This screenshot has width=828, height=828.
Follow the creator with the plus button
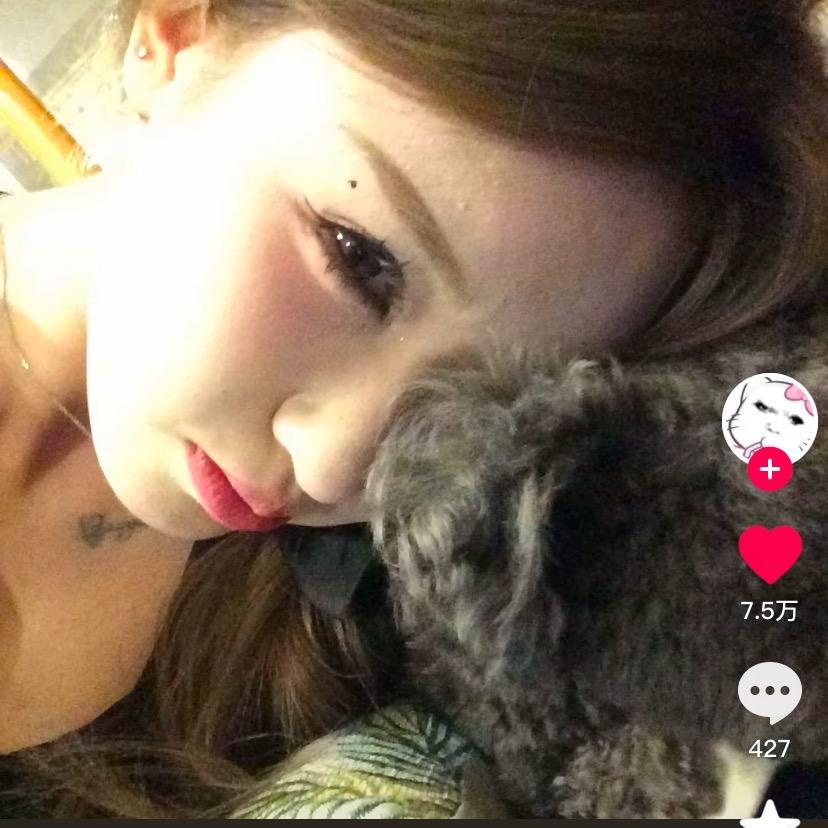769,470
